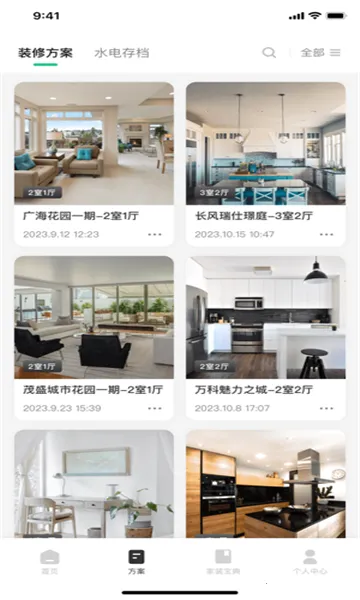This screenshot has width=360, height=600.
Task: Select the 装修方案 tab
Action: point(45,53)
